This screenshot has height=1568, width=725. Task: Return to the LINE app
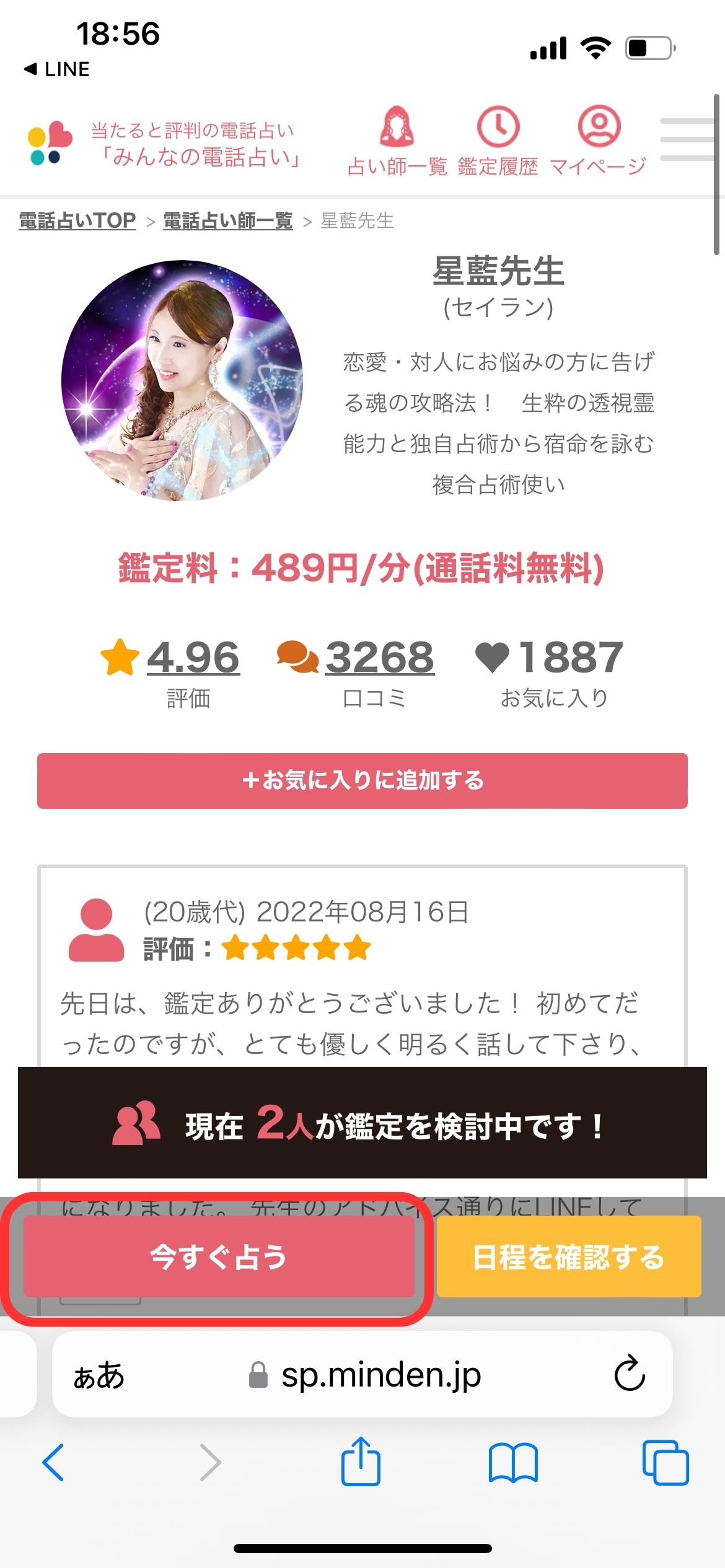pyautogui.click(x=57, y=69)
